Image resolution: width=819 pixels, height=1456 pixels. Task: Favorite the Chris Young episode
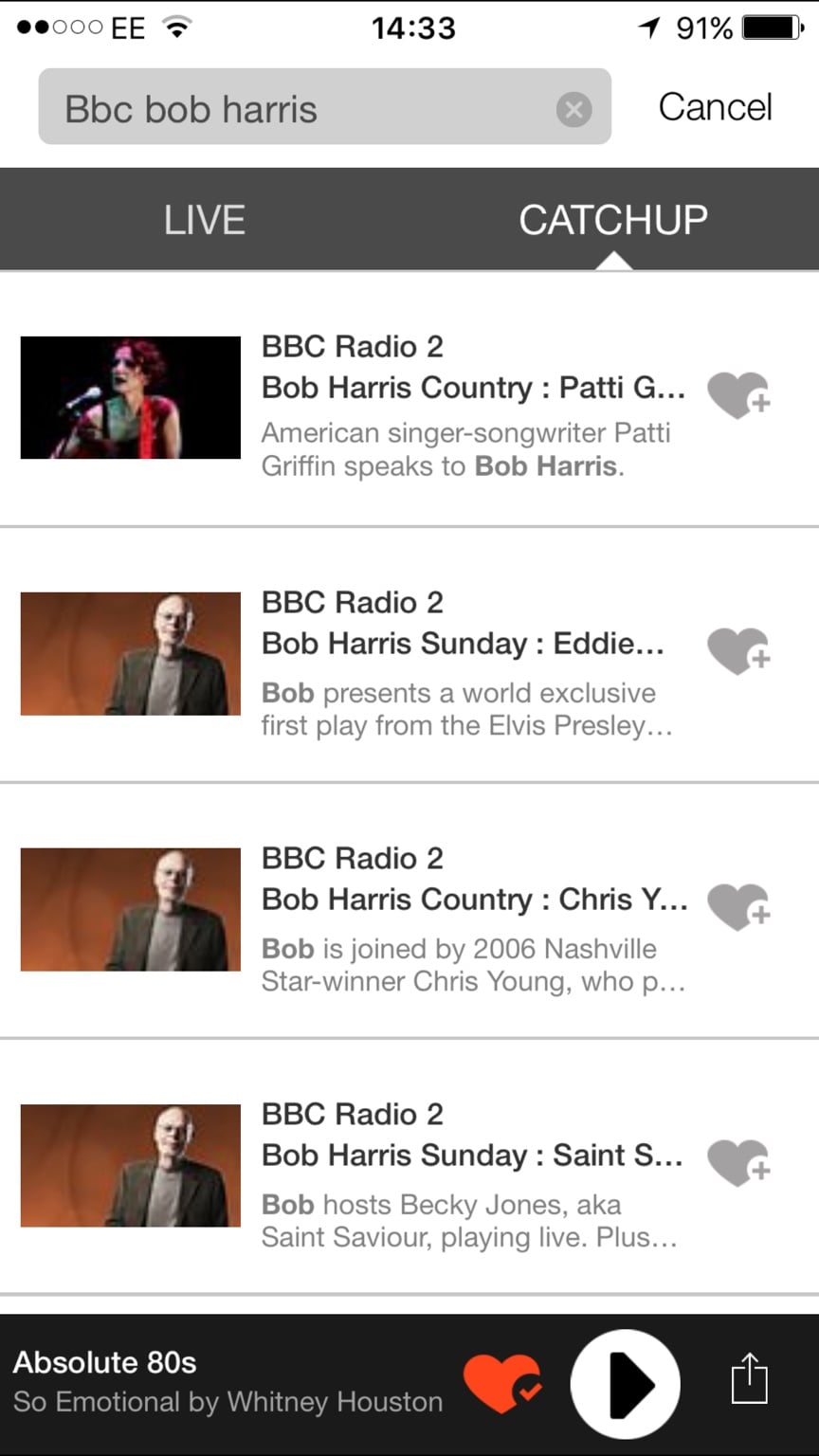click(738, 907)
